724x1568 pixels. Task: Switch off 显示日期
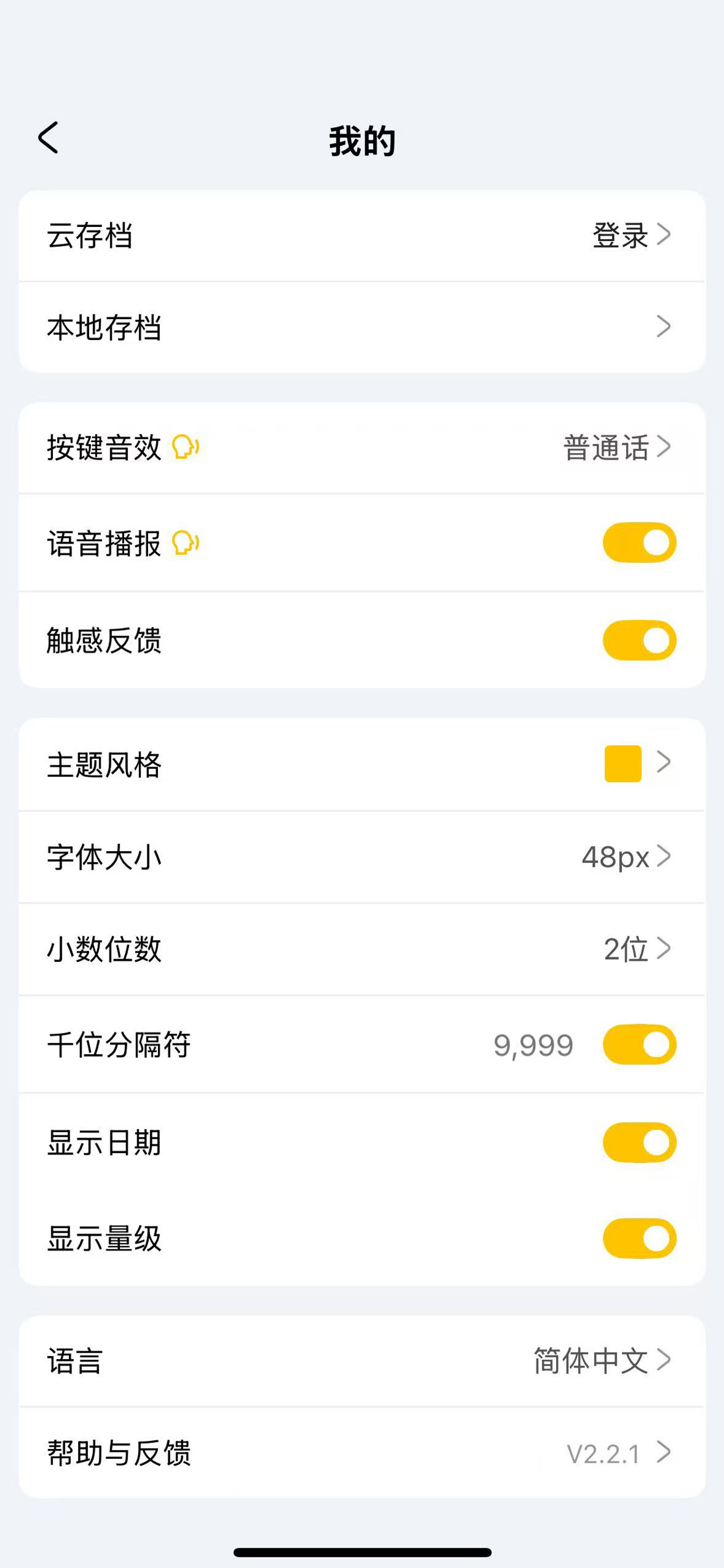(x=639, y=1143)
